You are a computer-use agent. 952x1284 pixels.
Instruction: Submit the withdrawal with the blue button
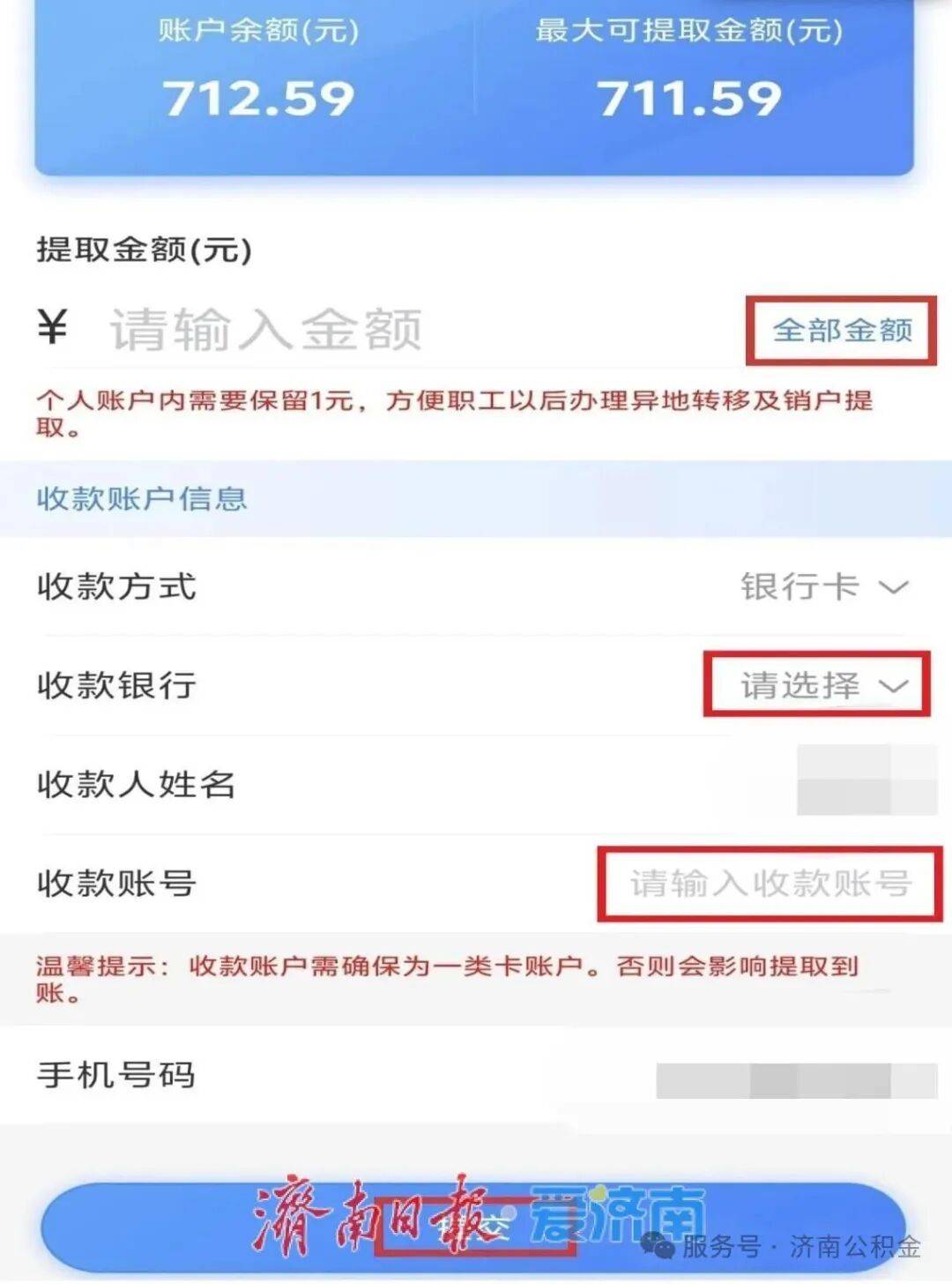(x=474, y=1228)
